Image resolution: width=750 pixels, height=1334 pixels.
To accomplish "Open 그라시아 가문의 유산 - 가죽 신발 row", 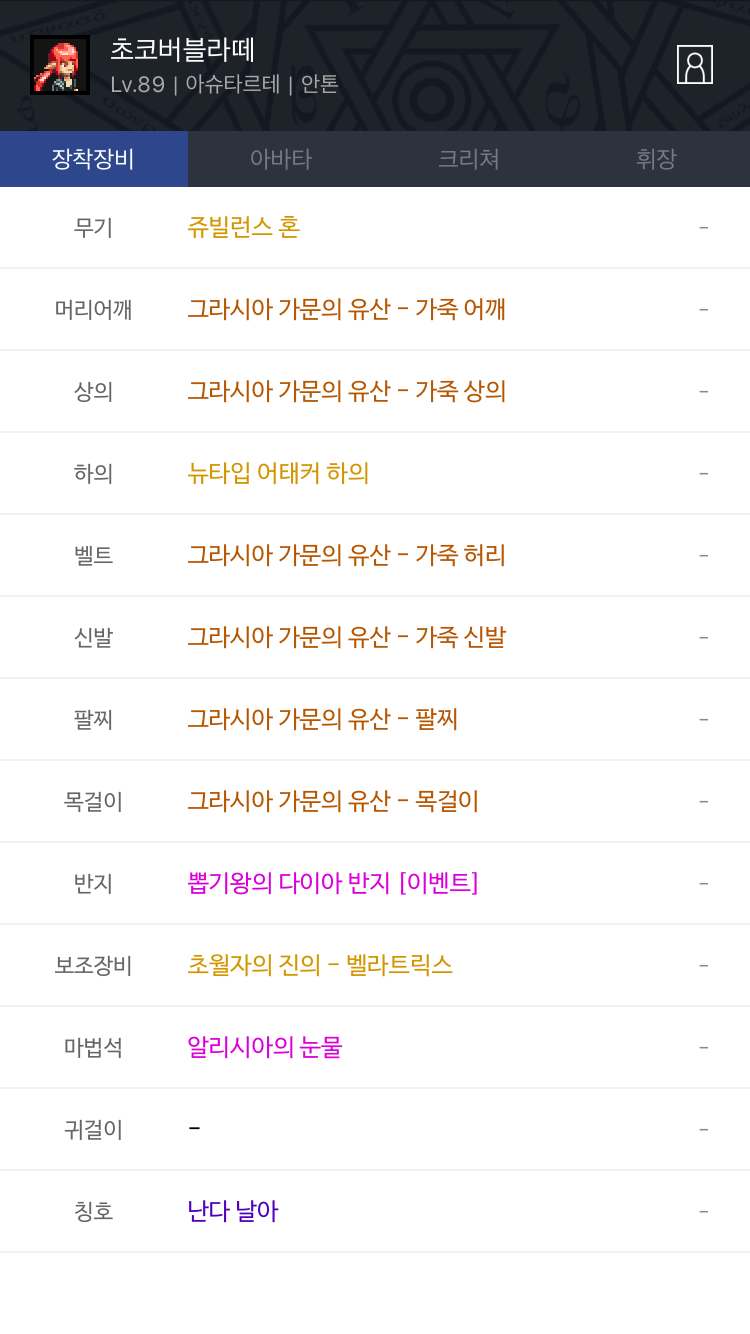I will pyautogui.click(x=346, y=637).
